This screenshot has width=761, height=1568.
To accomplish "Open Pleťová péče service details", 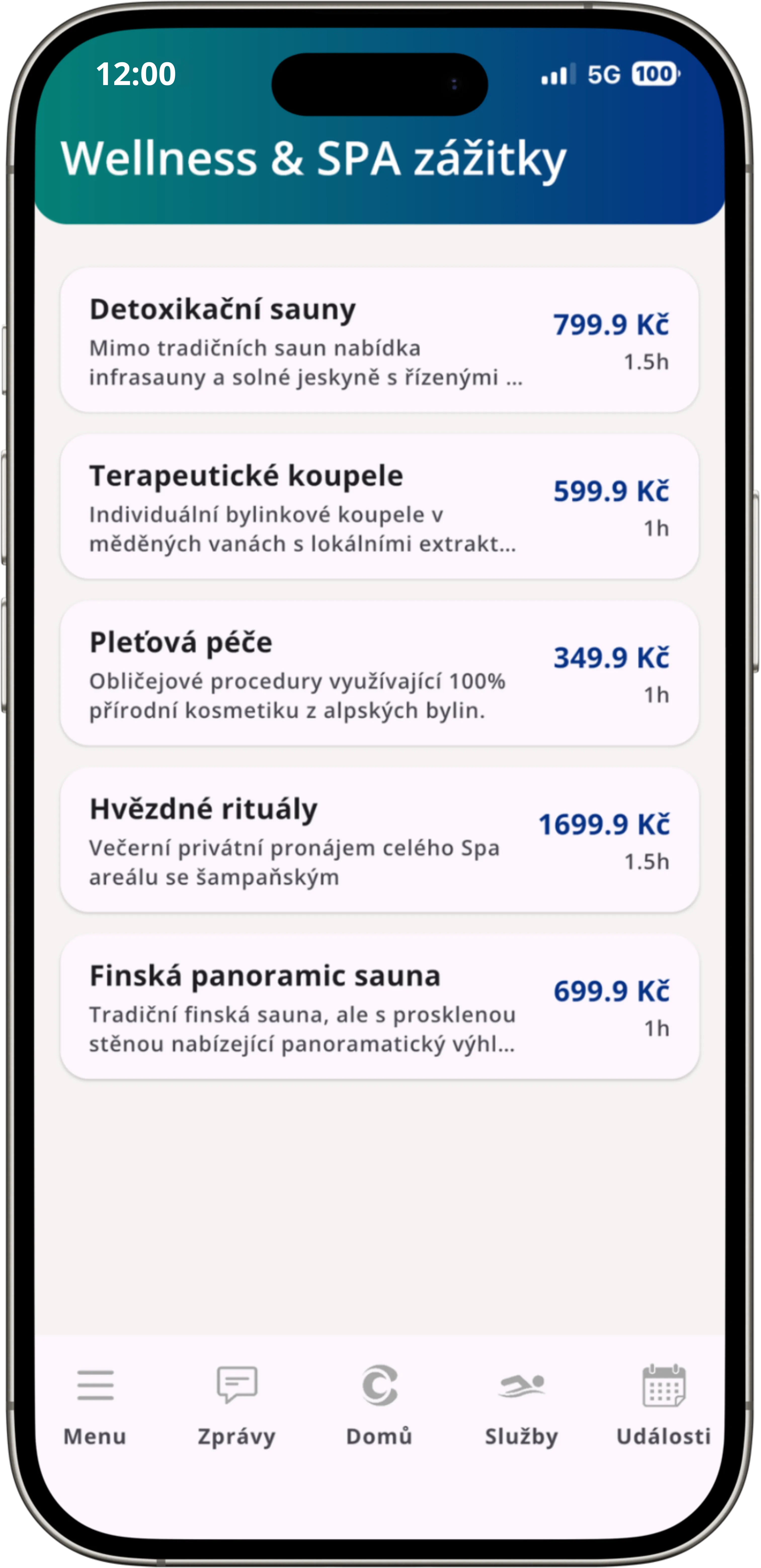I will (380, 676).
